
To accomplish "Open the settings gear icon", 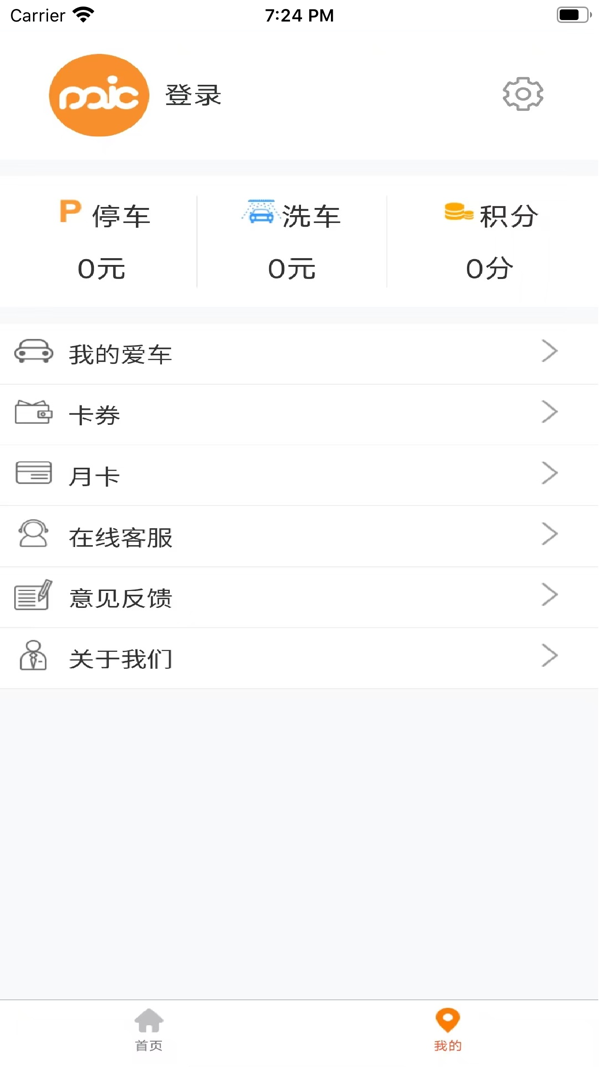I will click(x=522, y=94).
